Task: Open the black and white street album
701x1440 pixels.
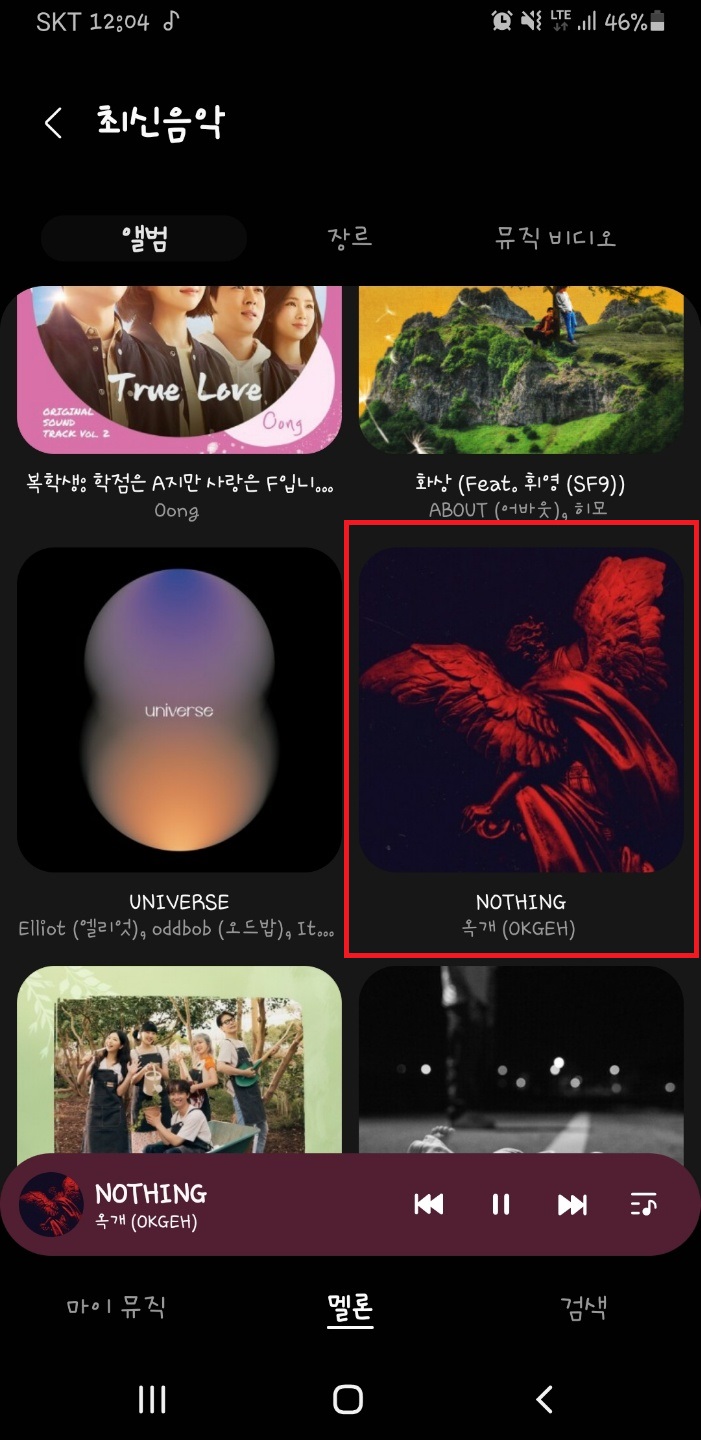Action: pyautogui.click(x=521, y=1060)
